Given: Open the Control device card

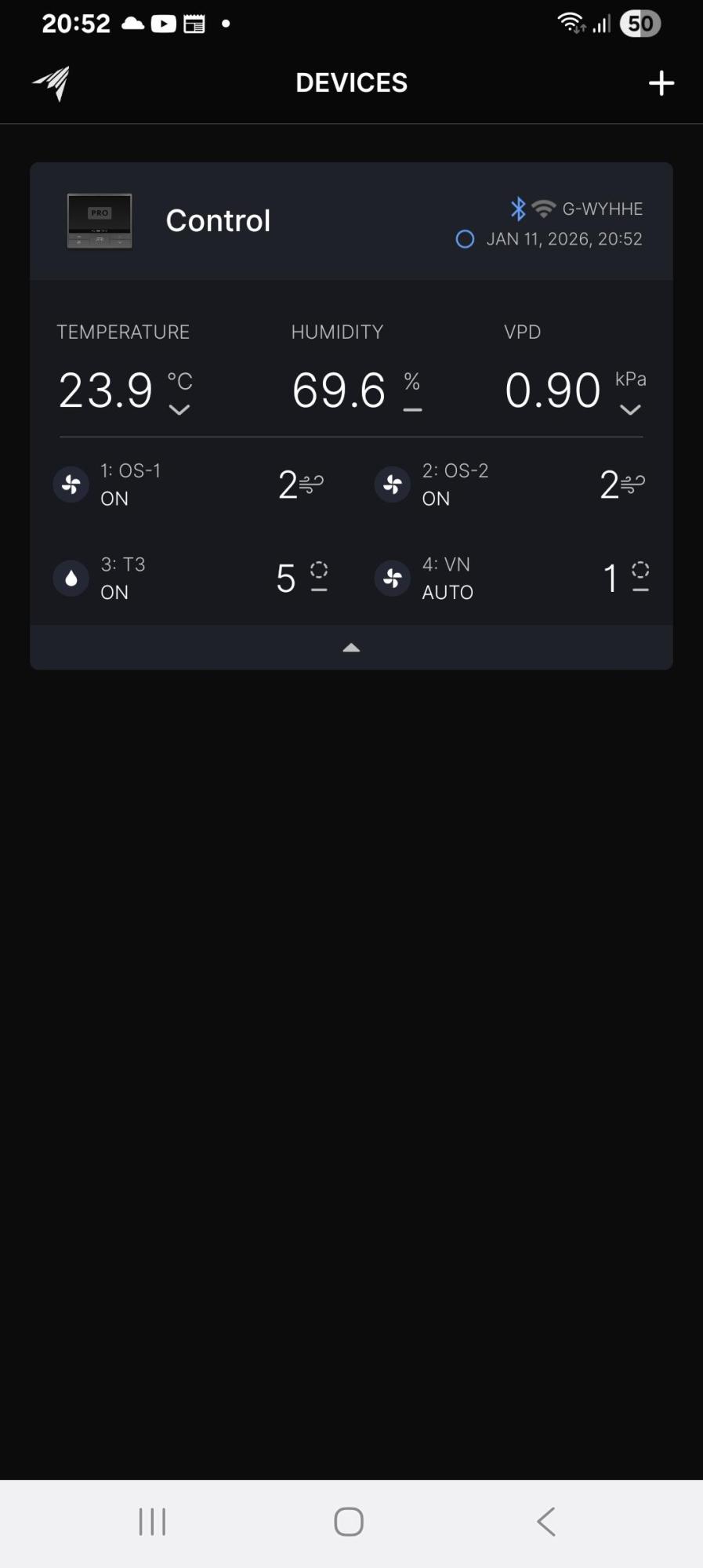Looking at the screenshot, I should click(218, 221).
